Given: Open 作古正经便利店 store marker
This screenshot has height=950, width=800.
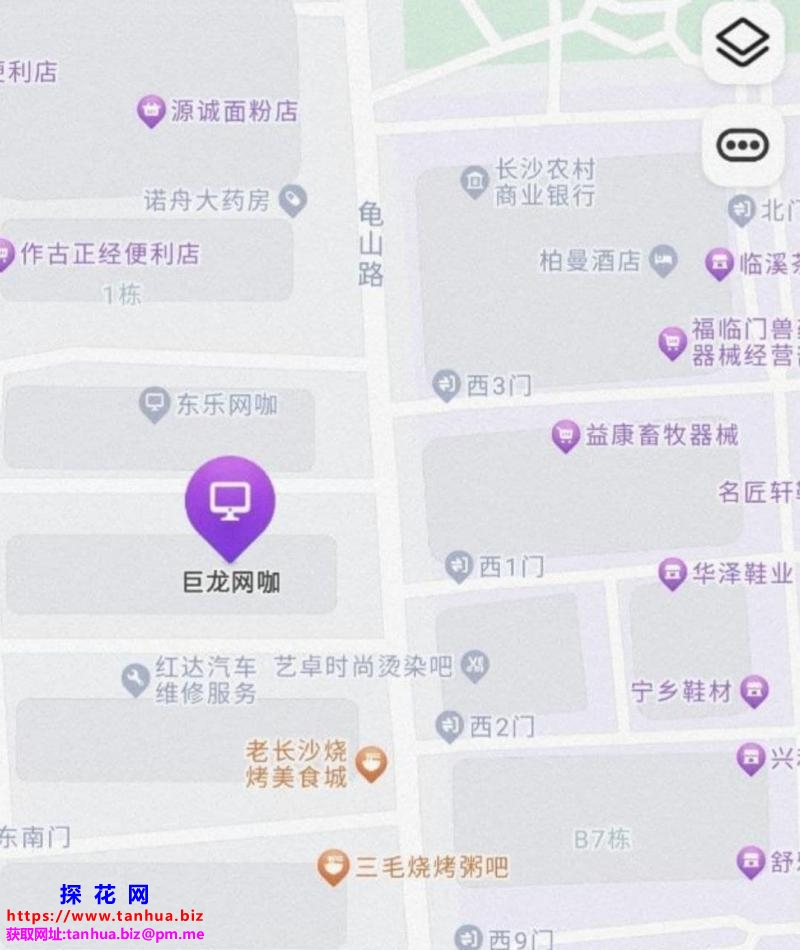Looking at the screenshot, I should 5,254.
